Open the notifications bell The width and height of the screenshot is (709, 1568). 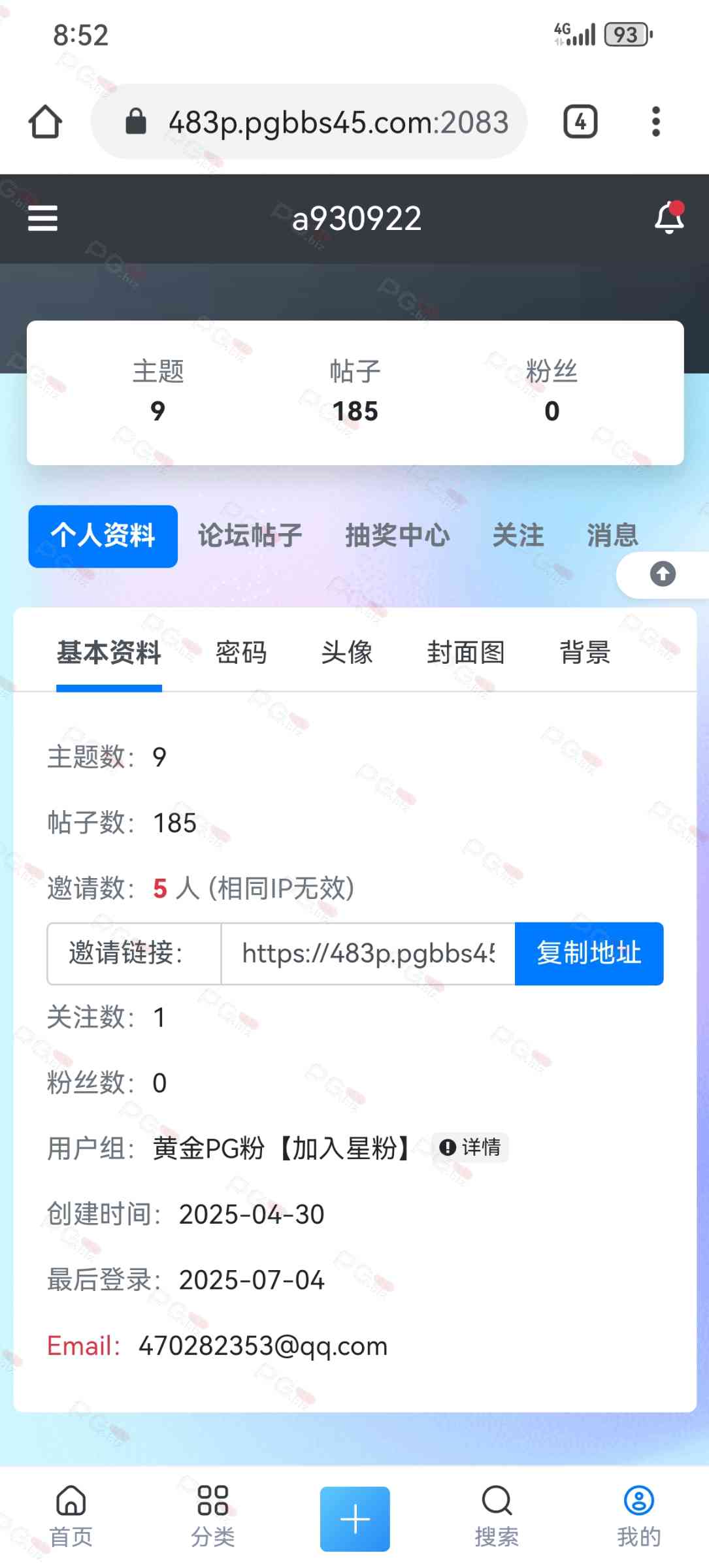click(x=668, y=218)
